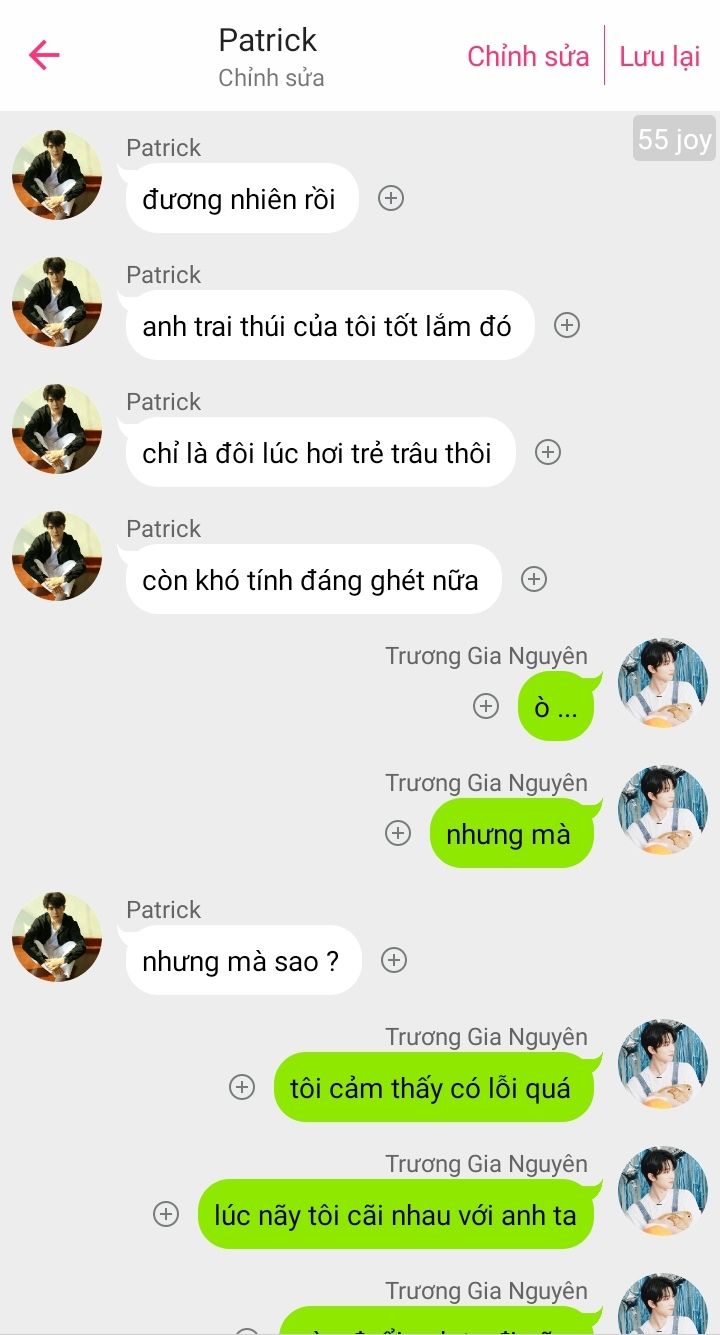Tap Chỉnh sửa in the top bar
The width and height of the screenshot is (720, 1335).
coord(528,56)
